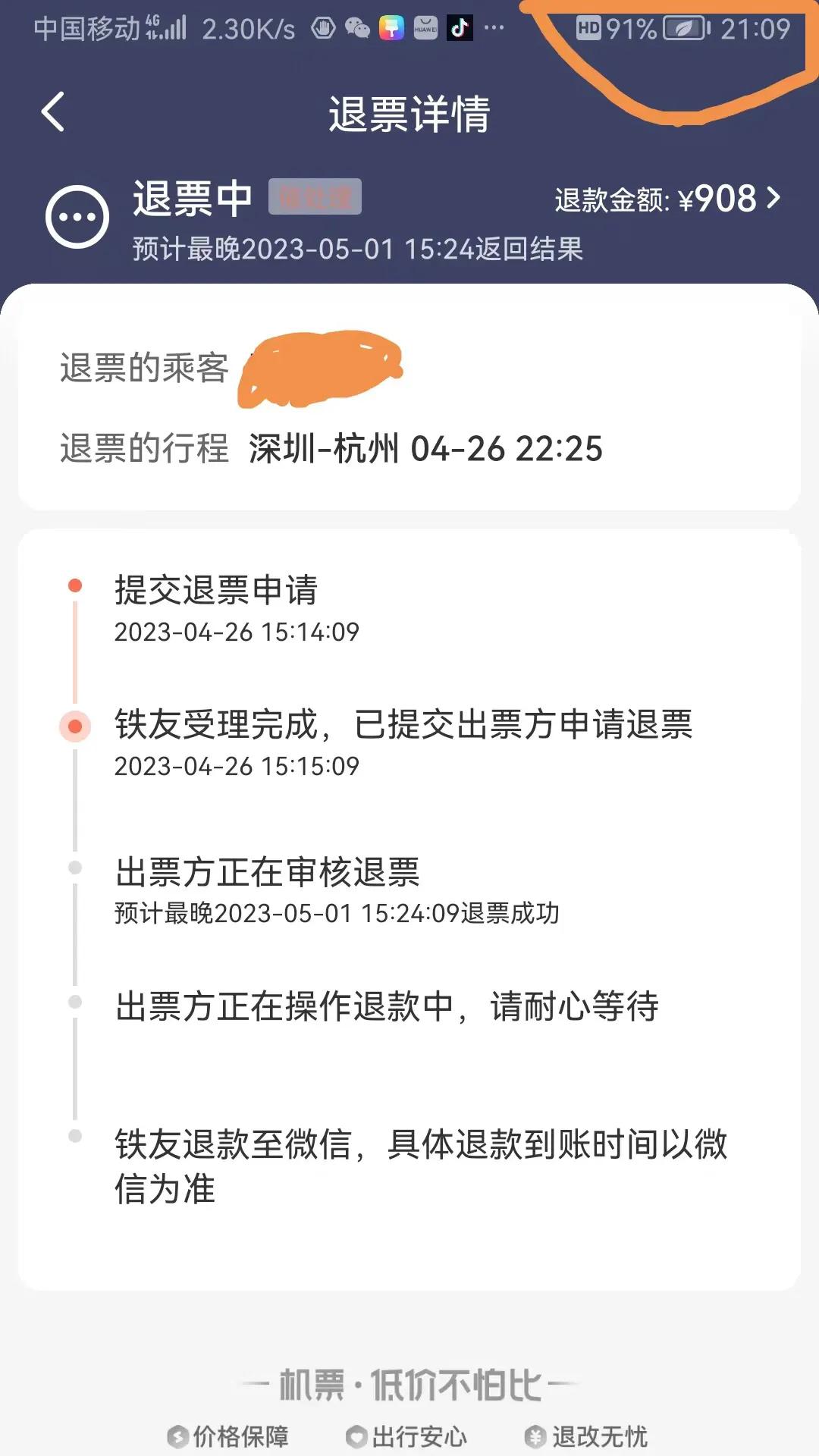The height and width of the screenshot is (1456, 819).
Task: Tap the 提交退票申请 timeline dot
Action: click(x=74, y=585)
